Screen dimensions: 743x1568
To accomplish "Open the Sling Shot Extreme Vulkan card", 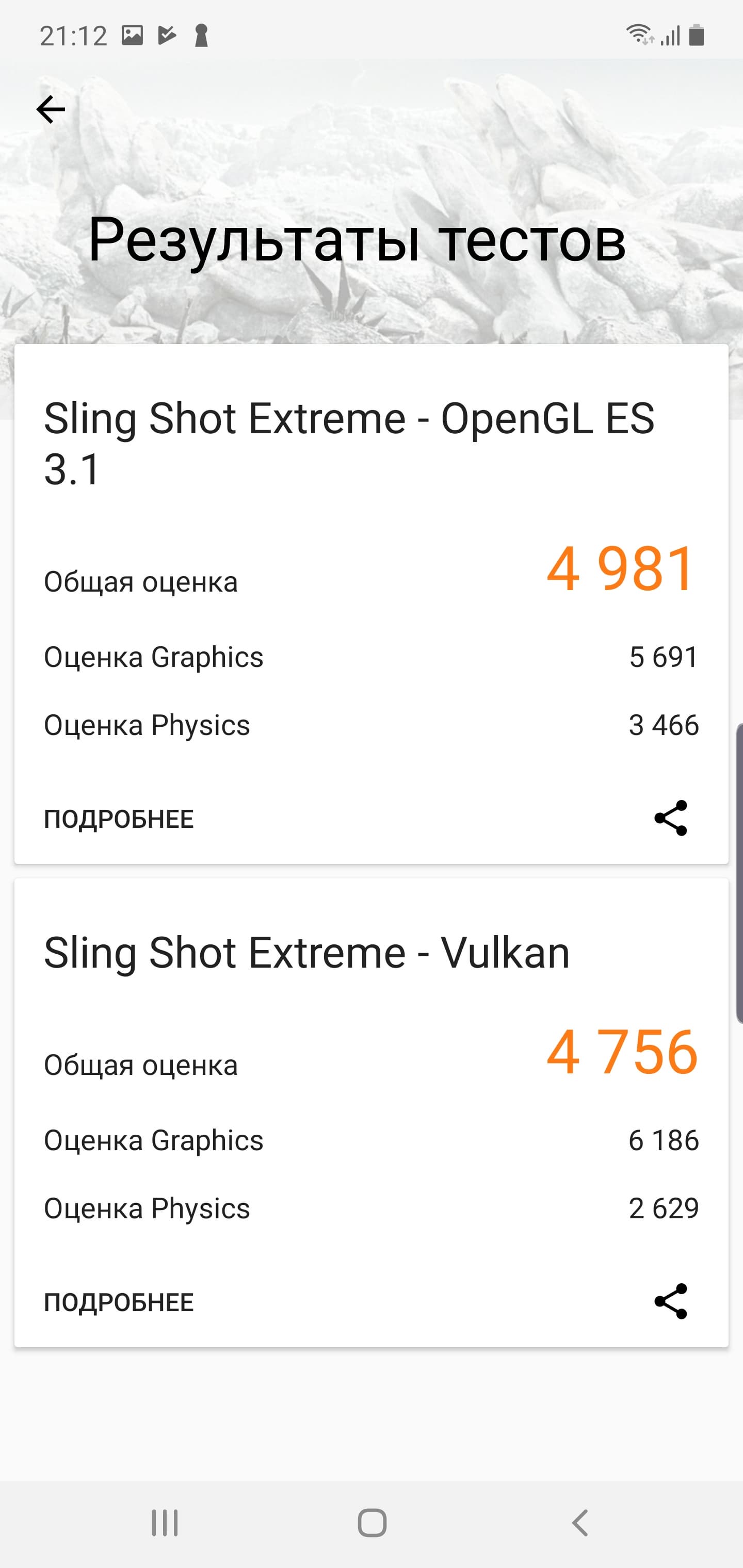I will pos(307,953).
